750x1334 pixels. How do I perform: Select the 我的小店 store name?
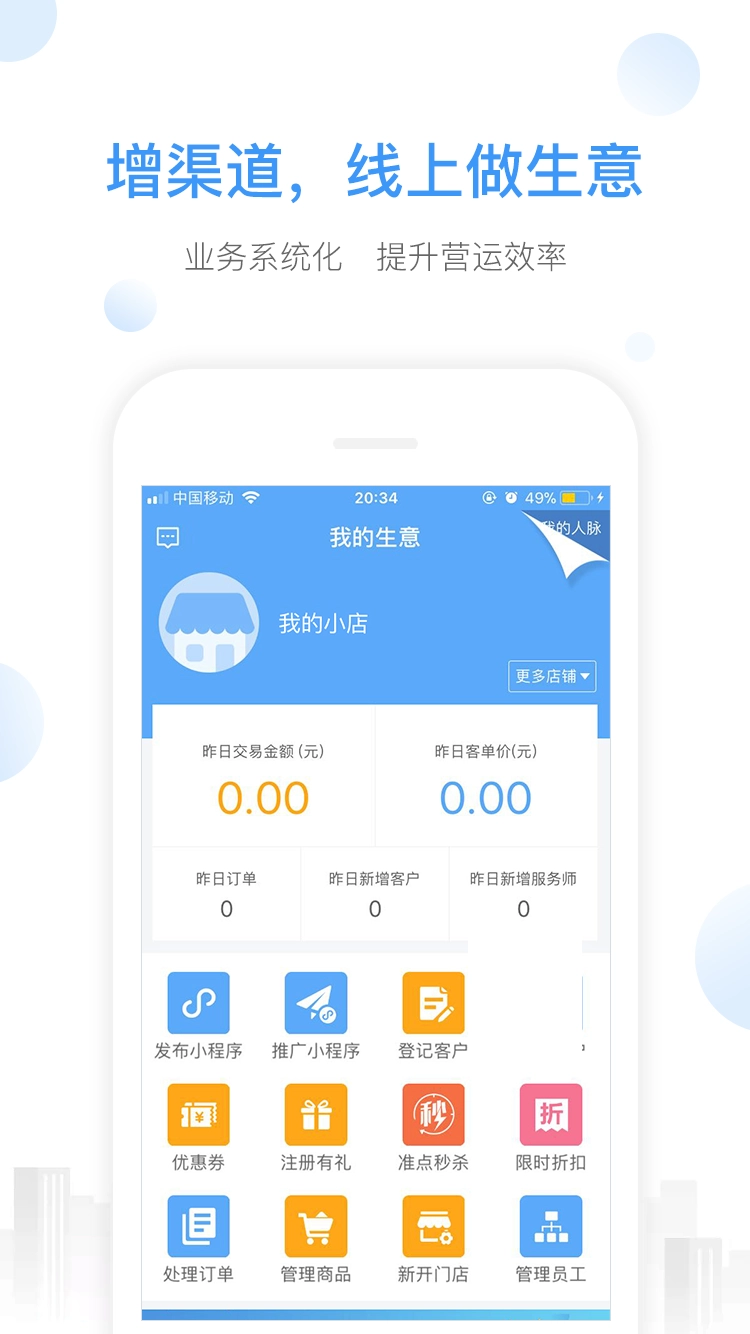click(x=325, y=624)
